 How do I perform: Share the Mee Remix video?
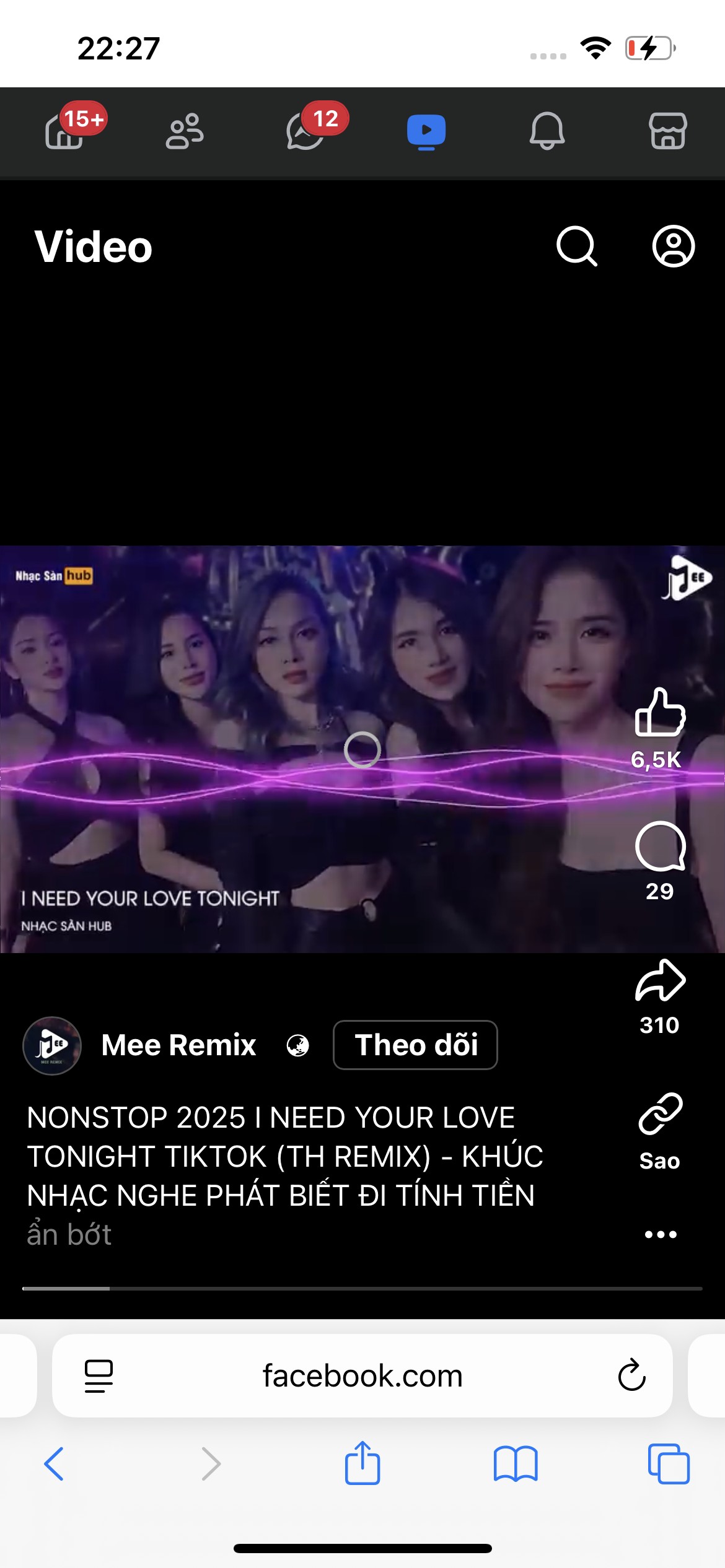point(660,980)
